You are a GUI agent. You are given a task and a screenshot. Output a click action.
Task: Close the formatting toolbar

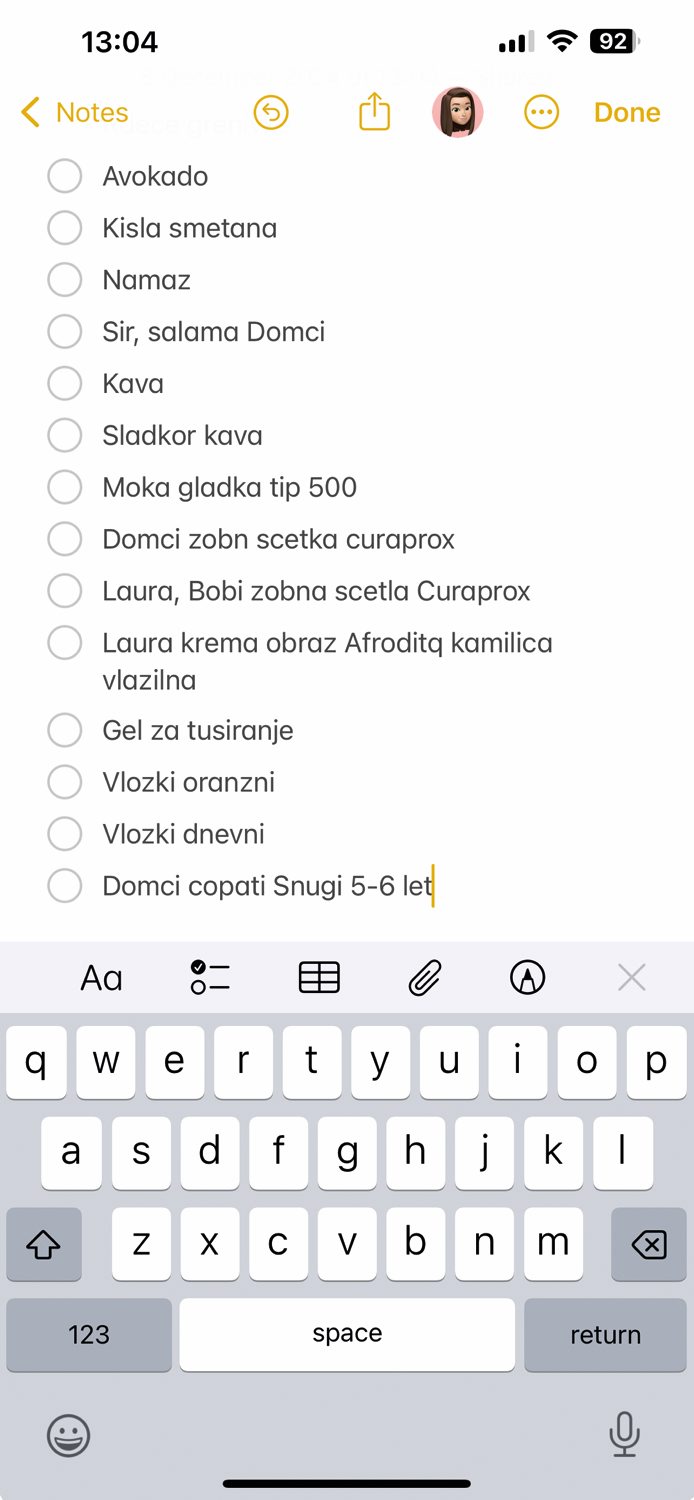pyautogui.click(x=631, y=977)
